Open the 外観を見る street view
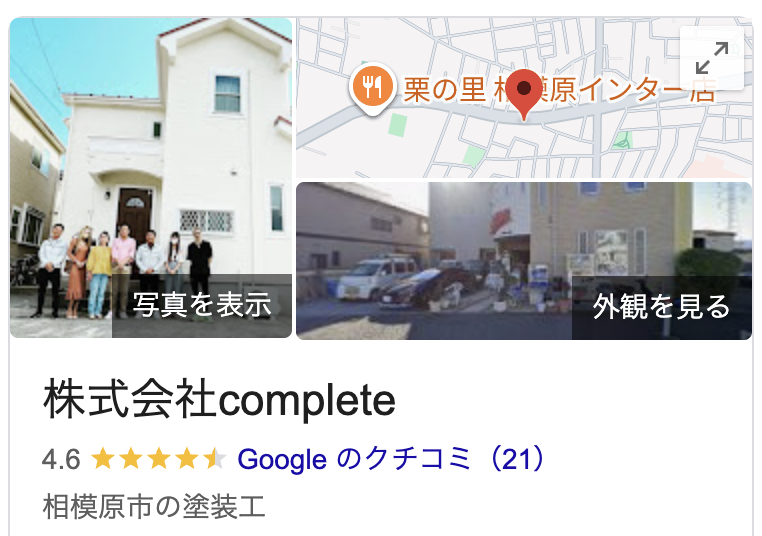 pos(661,306)
